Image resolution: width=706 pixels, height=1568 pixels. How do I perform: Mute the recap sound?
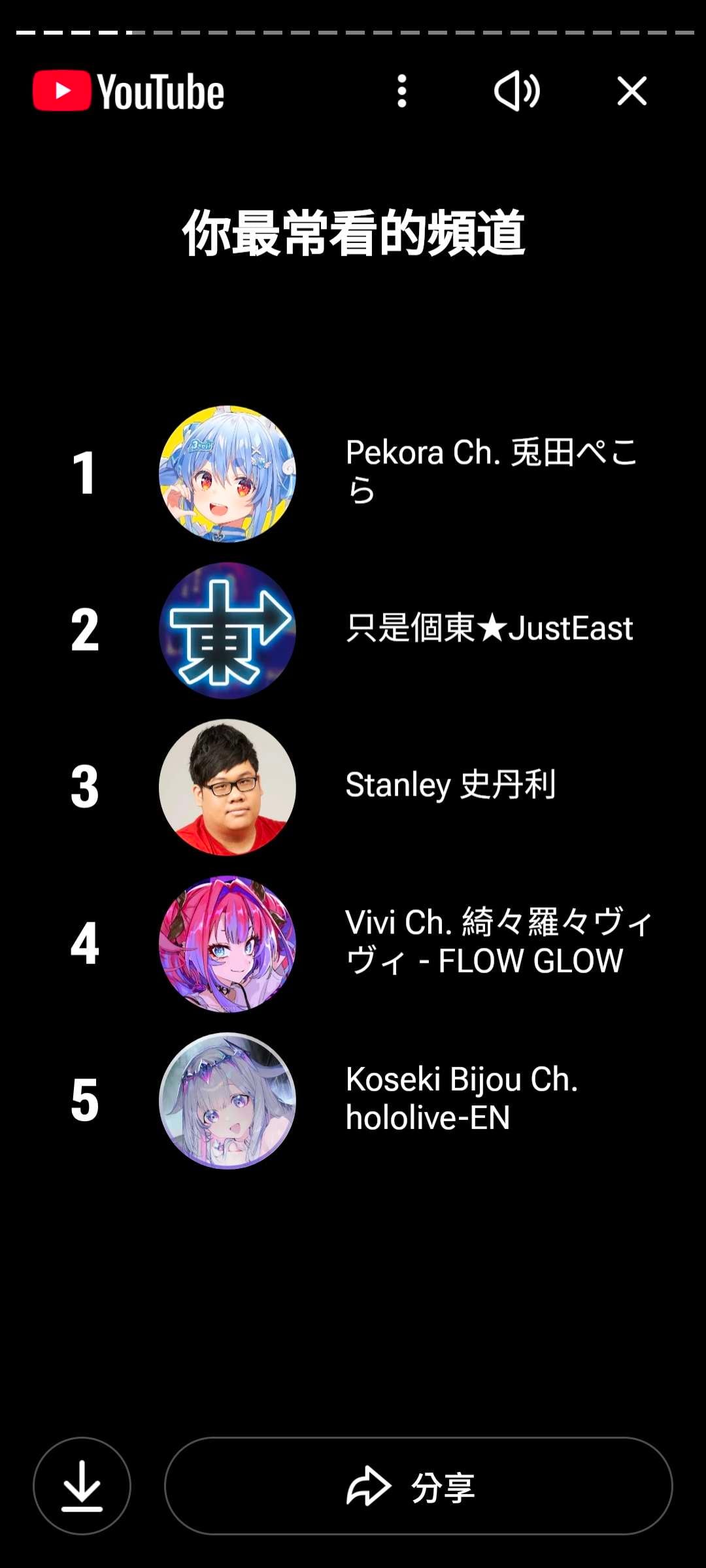click(516, 91)
